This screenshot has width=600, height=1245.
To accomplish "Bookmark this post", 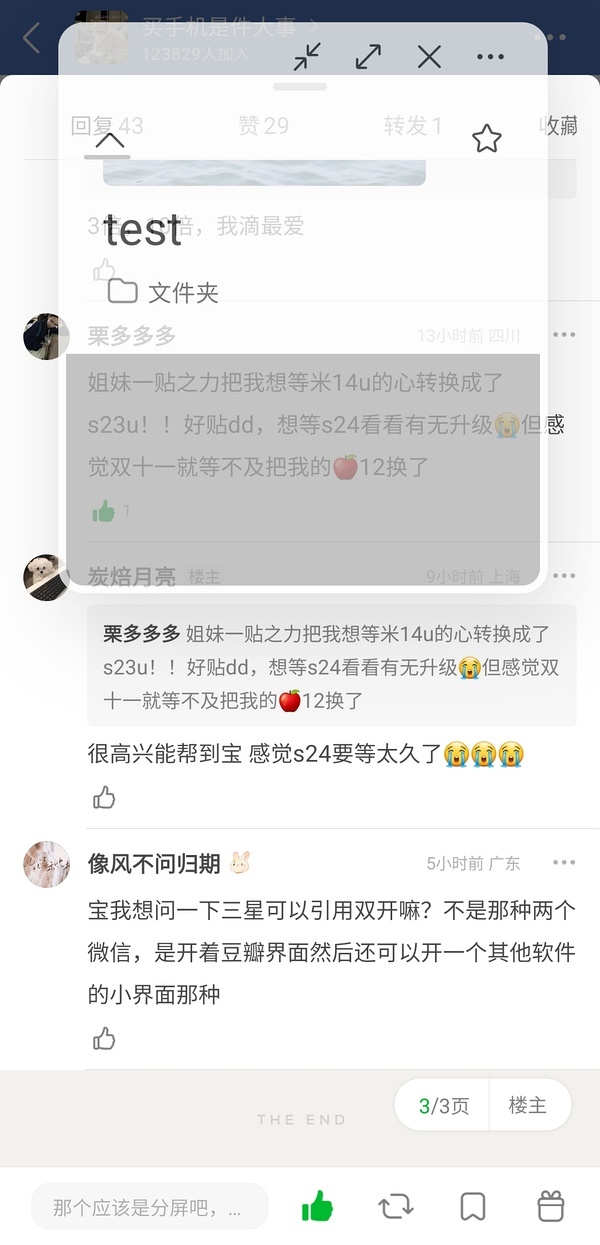I will click(472, 1207).
